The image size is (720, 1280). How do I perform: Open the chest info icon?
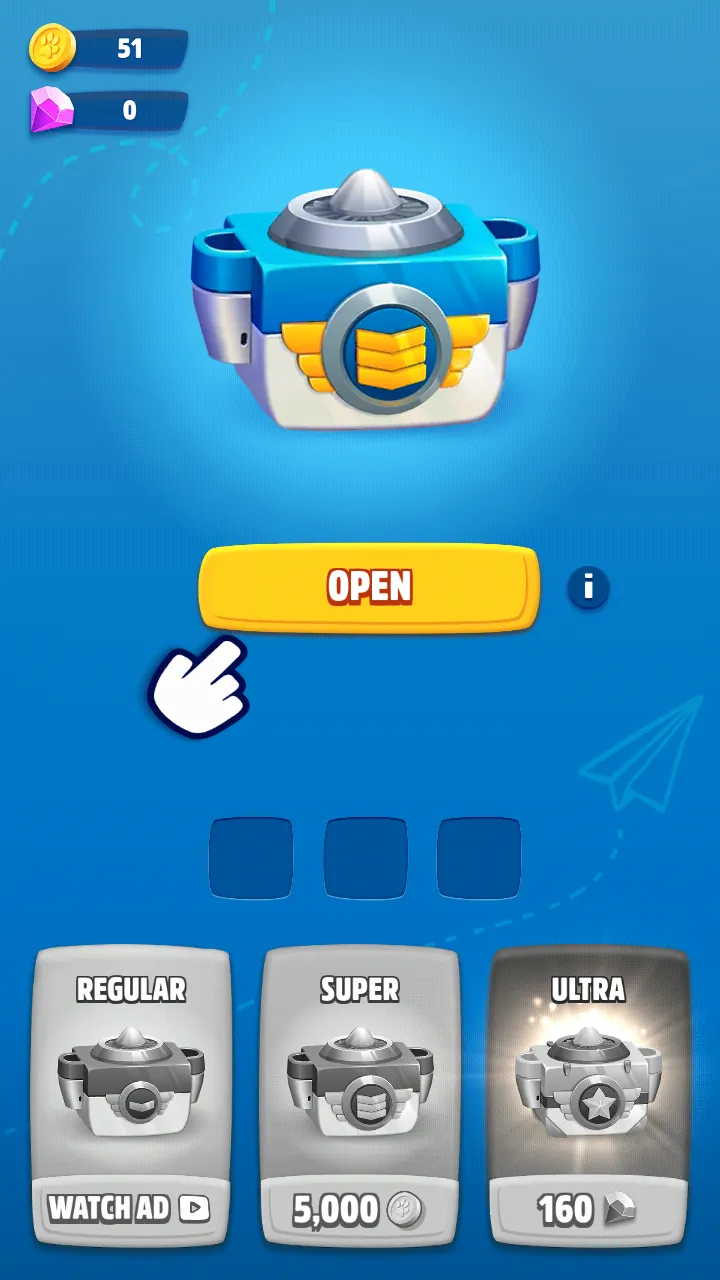pos(588,587)
